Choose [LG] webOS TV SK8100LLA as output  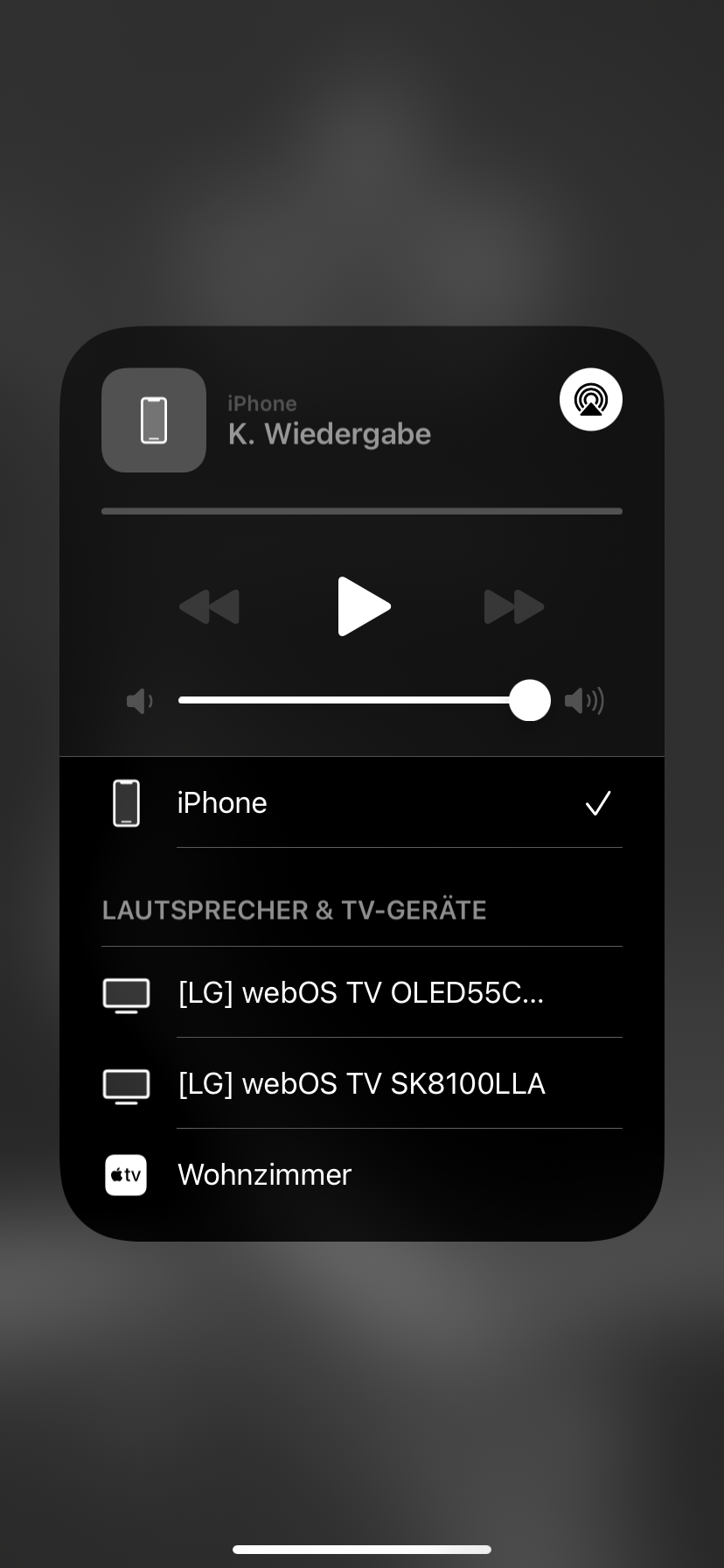click(361, 1084)
